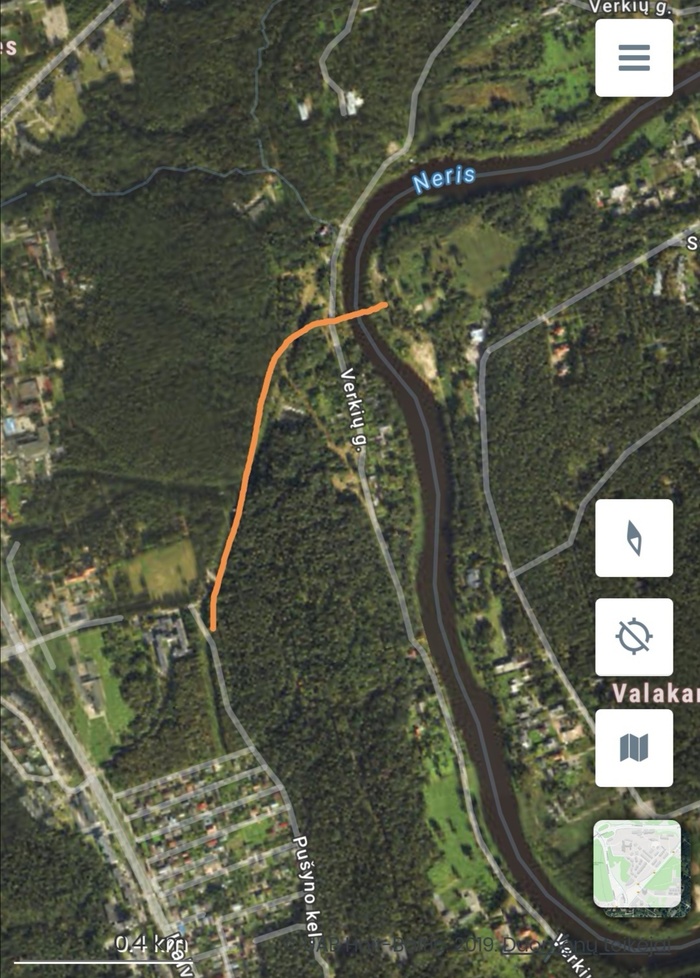The height and width of the screenshot is (978, 700).
Task: Center the map on my location
Action: pos(634,637)
